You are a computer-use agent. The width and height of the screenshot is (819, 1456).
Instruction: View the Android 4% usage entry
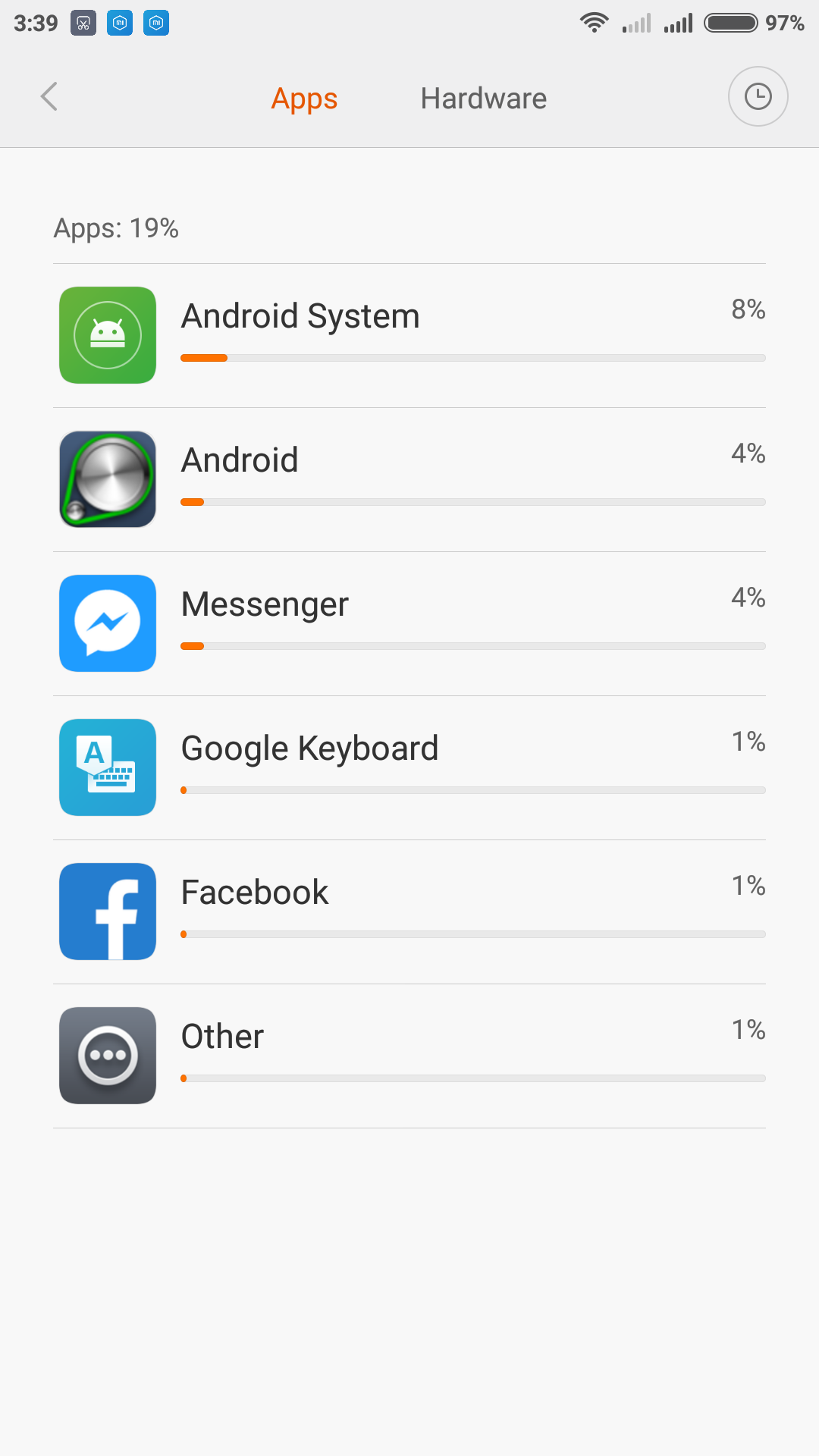tap(409, 479)
